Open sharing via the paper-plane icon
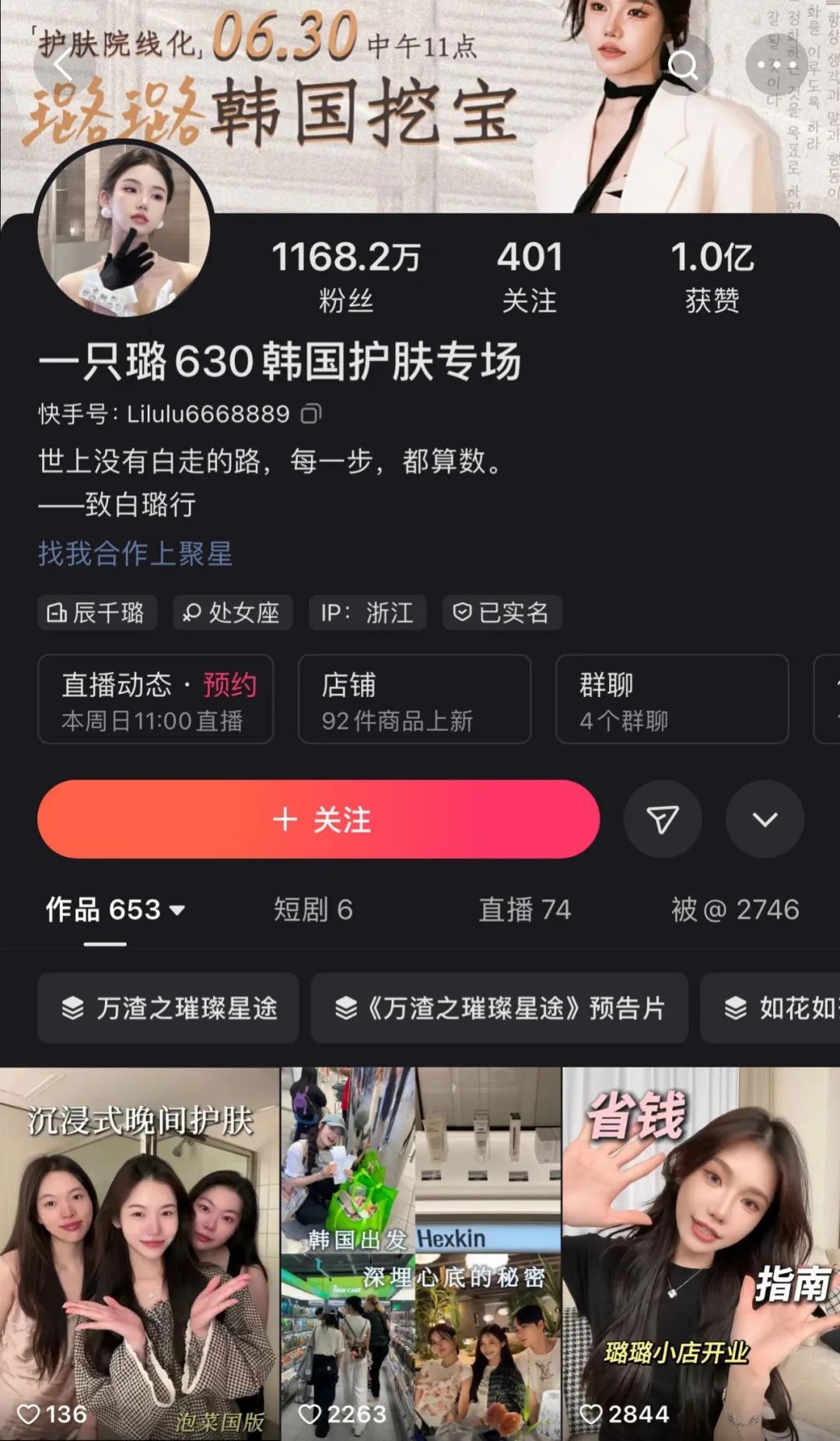 click(662, 819)
